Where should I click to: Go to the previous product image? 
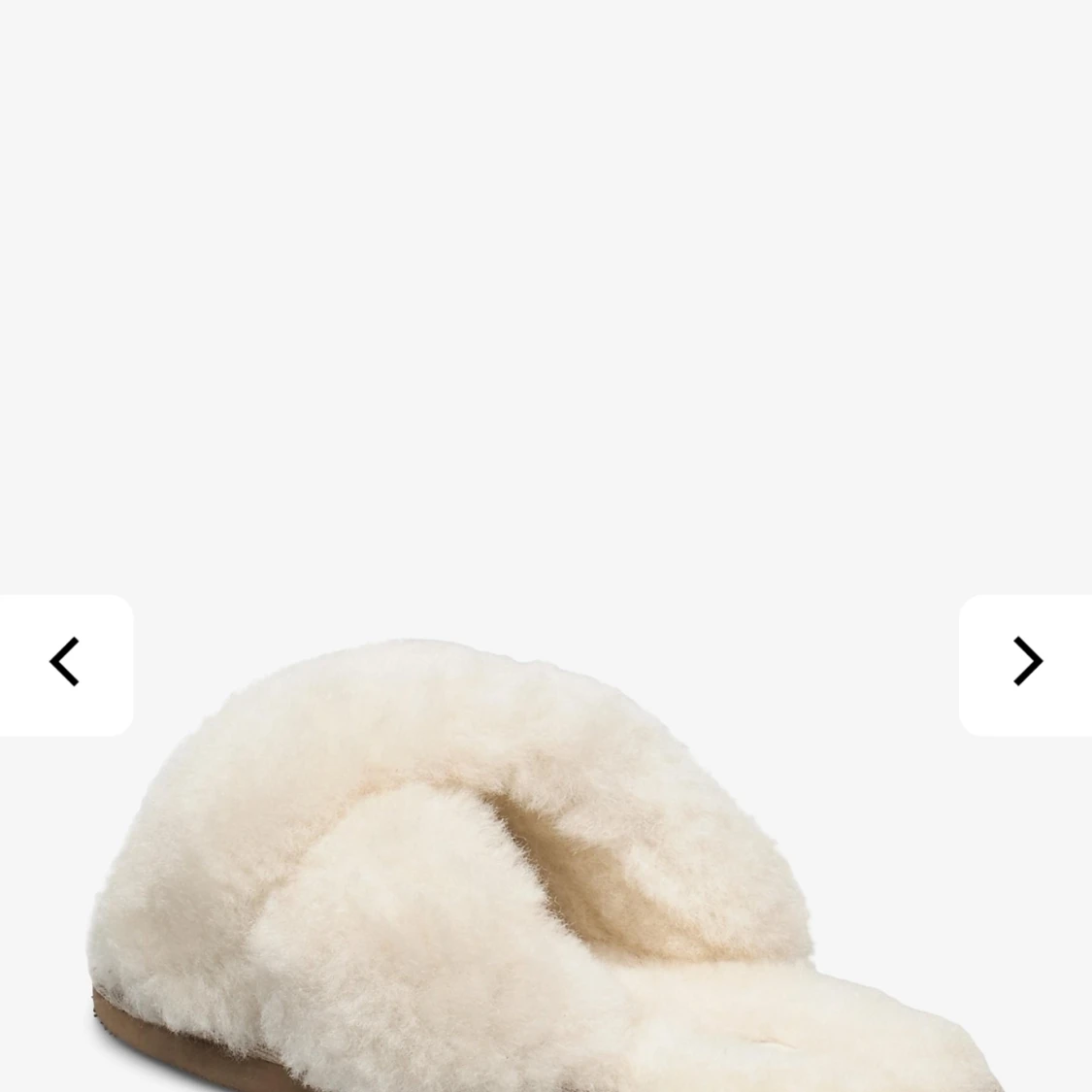(65, 664)
